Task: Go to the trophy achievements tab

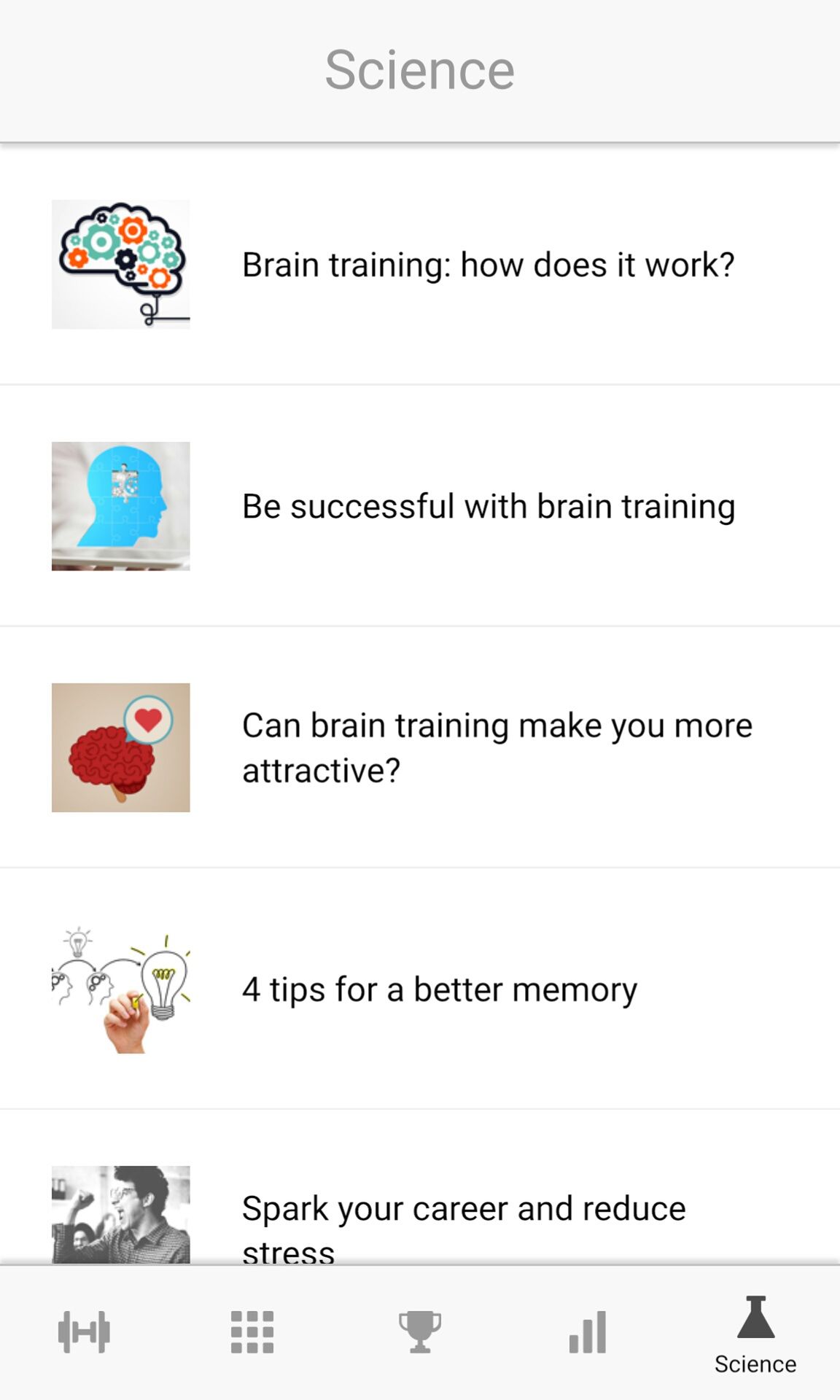Action: click(x=420, y=1332)
